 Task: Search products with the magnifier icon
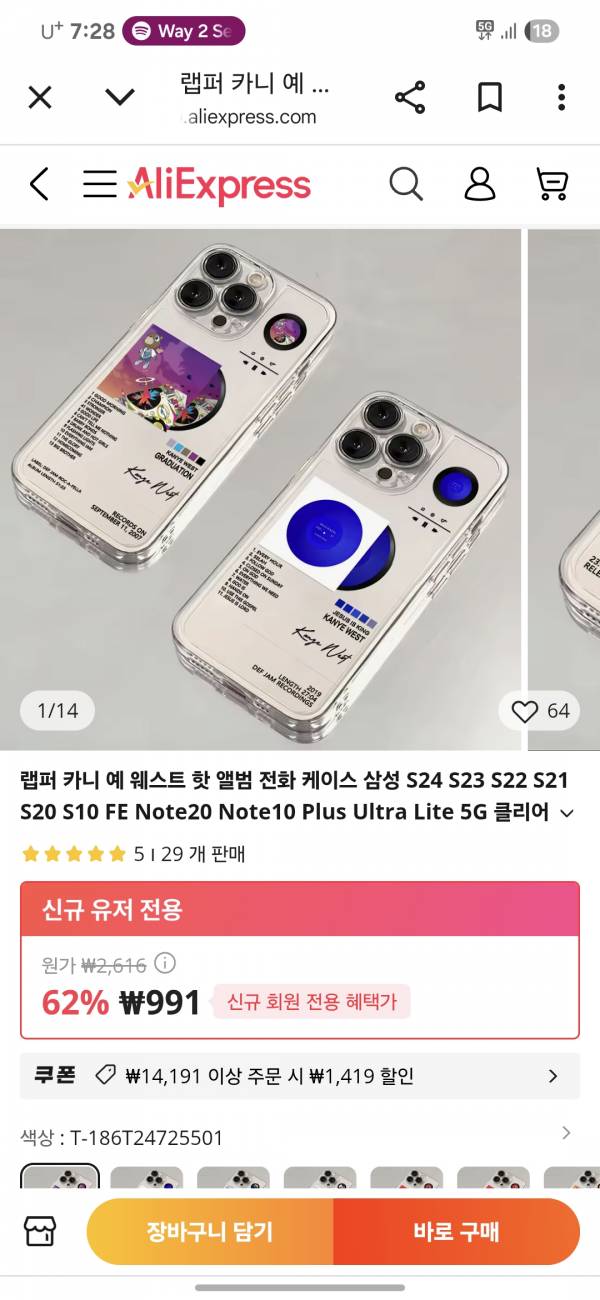point(406,184)
